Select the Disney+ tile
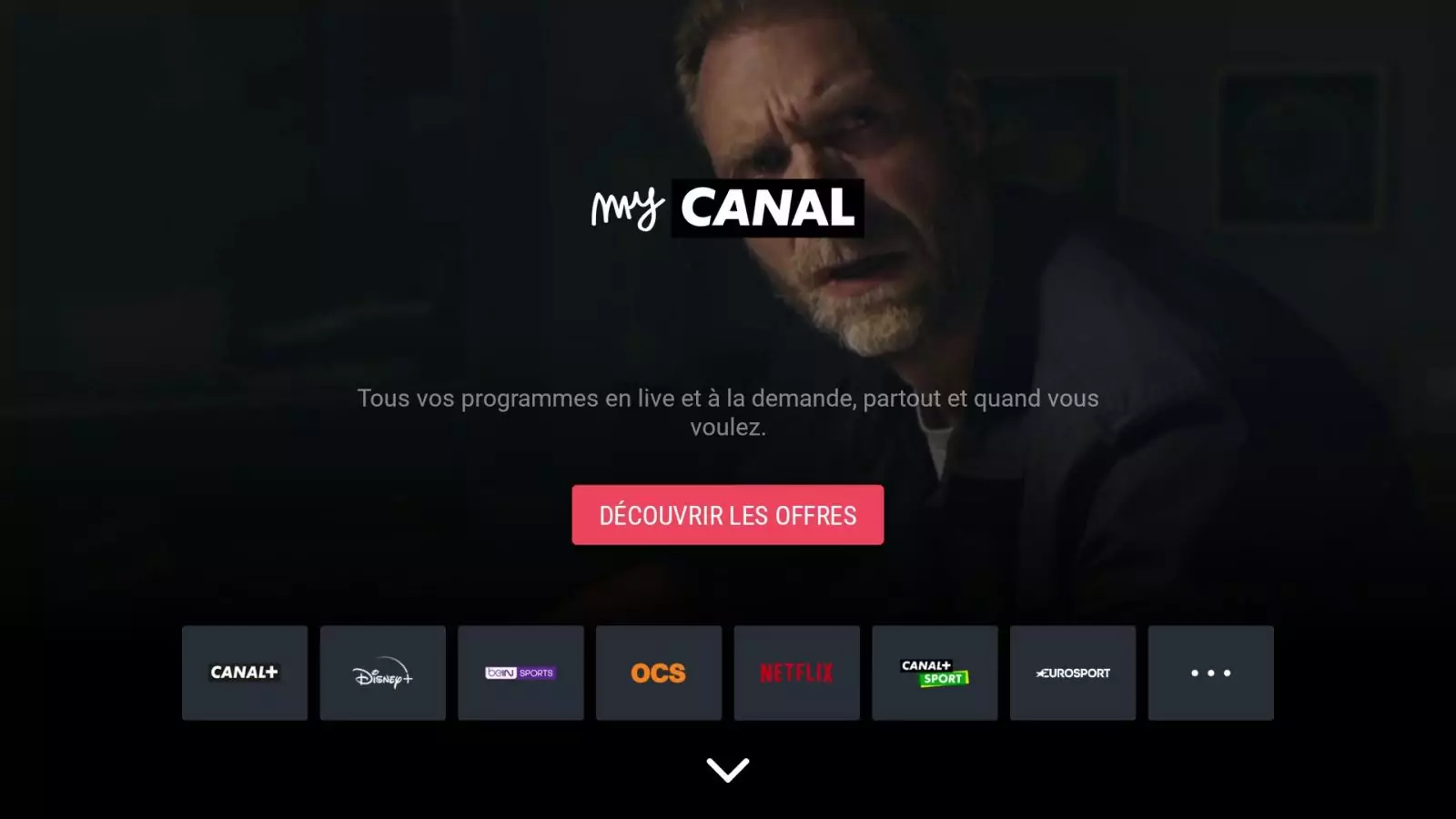 382,672
